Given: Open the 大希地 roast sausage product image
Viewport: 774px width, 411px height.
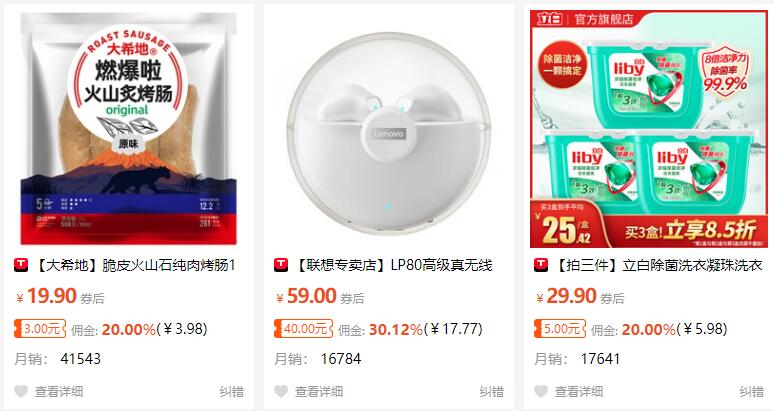Looking at the screenshot, I should [128, 127].
